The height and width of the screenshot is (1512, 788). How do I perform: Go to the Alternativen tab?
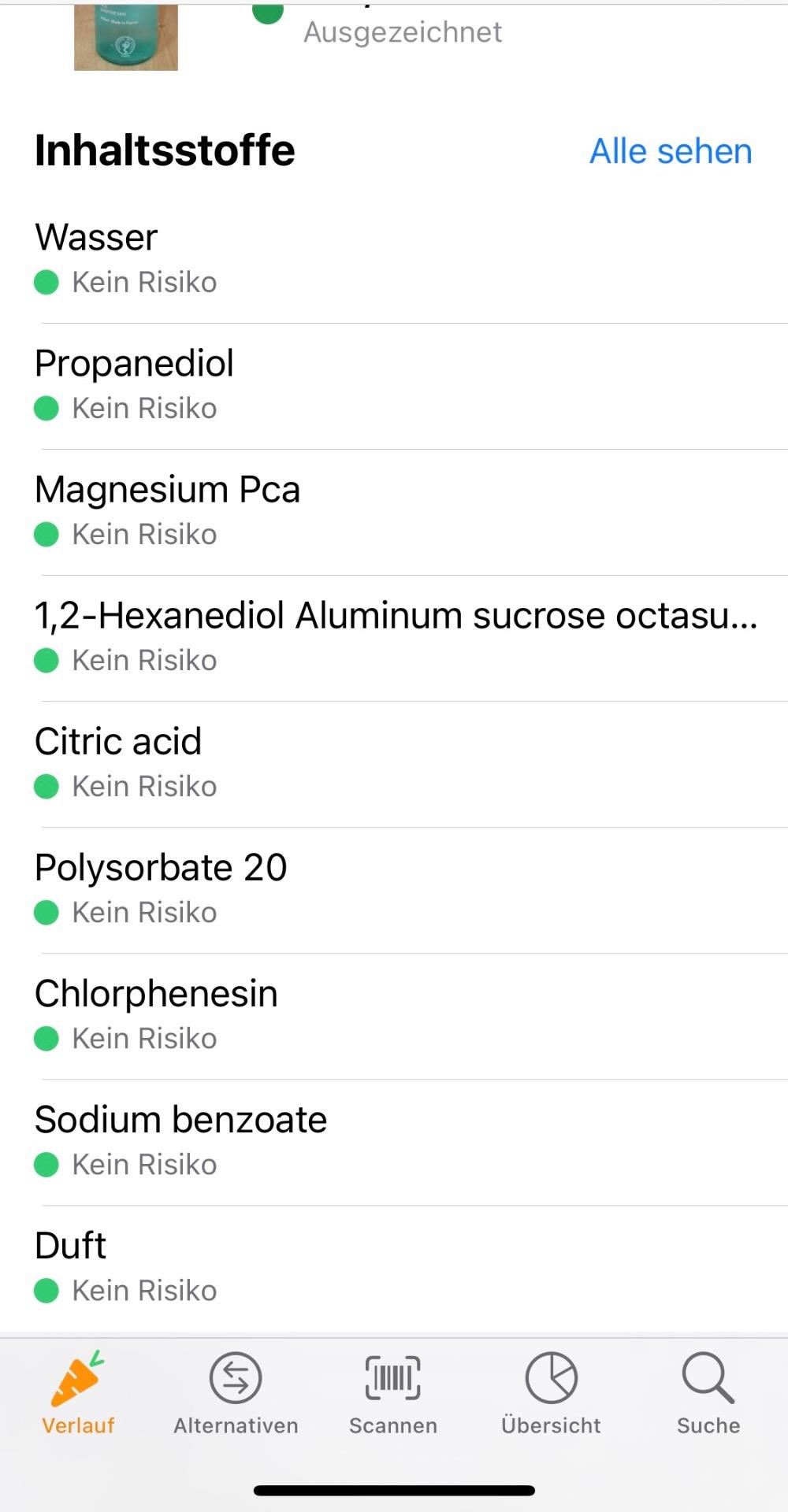[236, 1394]
